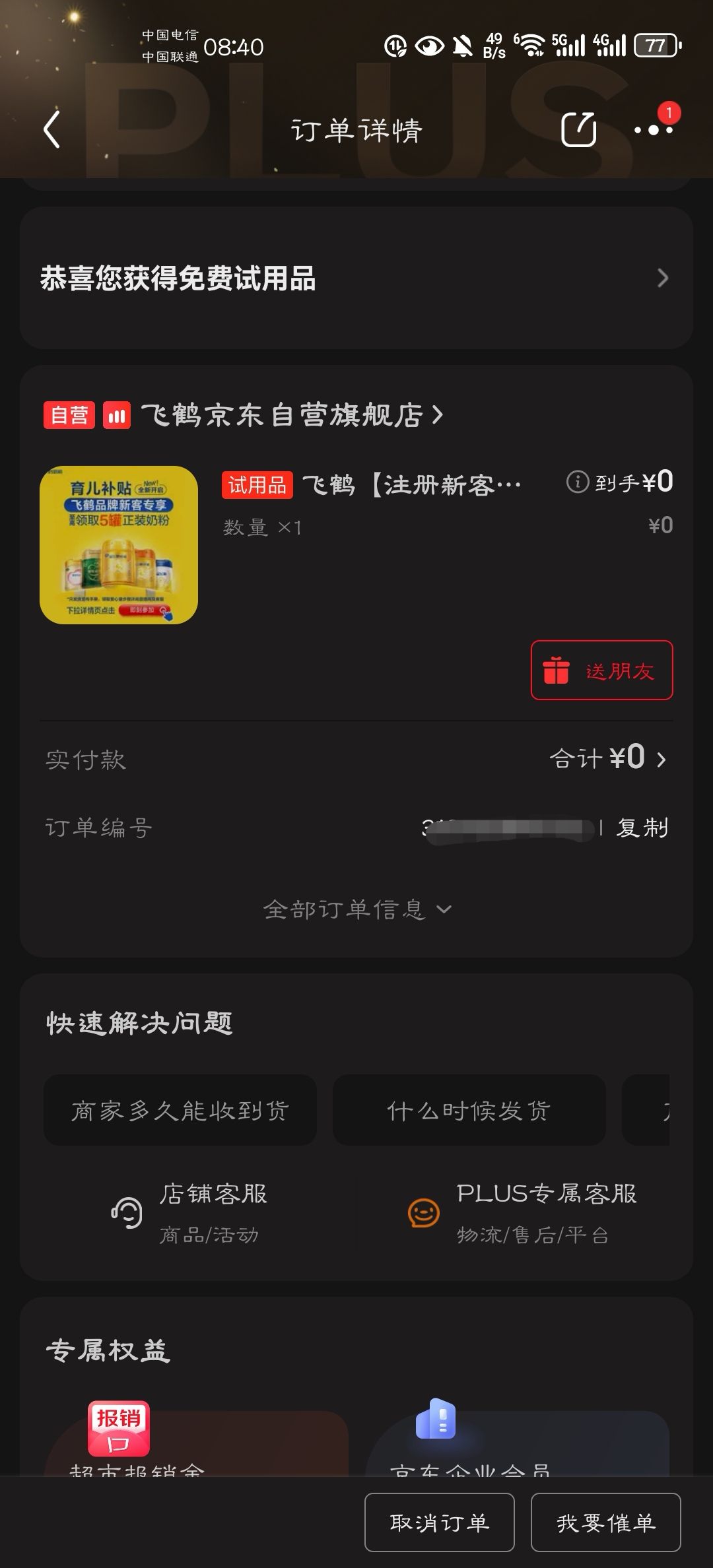The image size is (713, 1568).
Task: Open the three-dot more menu
Action: point(654,129)
